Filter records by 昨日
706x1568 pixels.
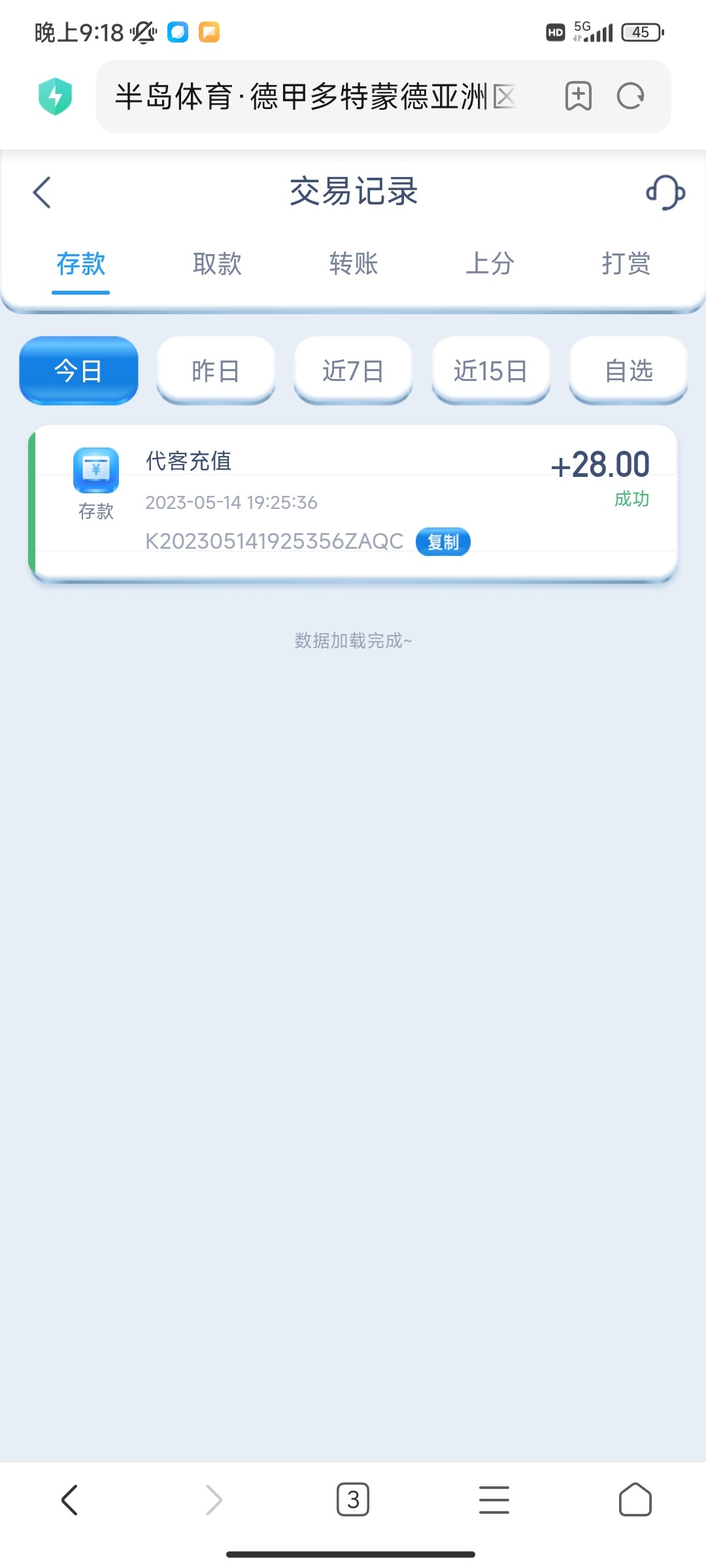pos(216,370)
